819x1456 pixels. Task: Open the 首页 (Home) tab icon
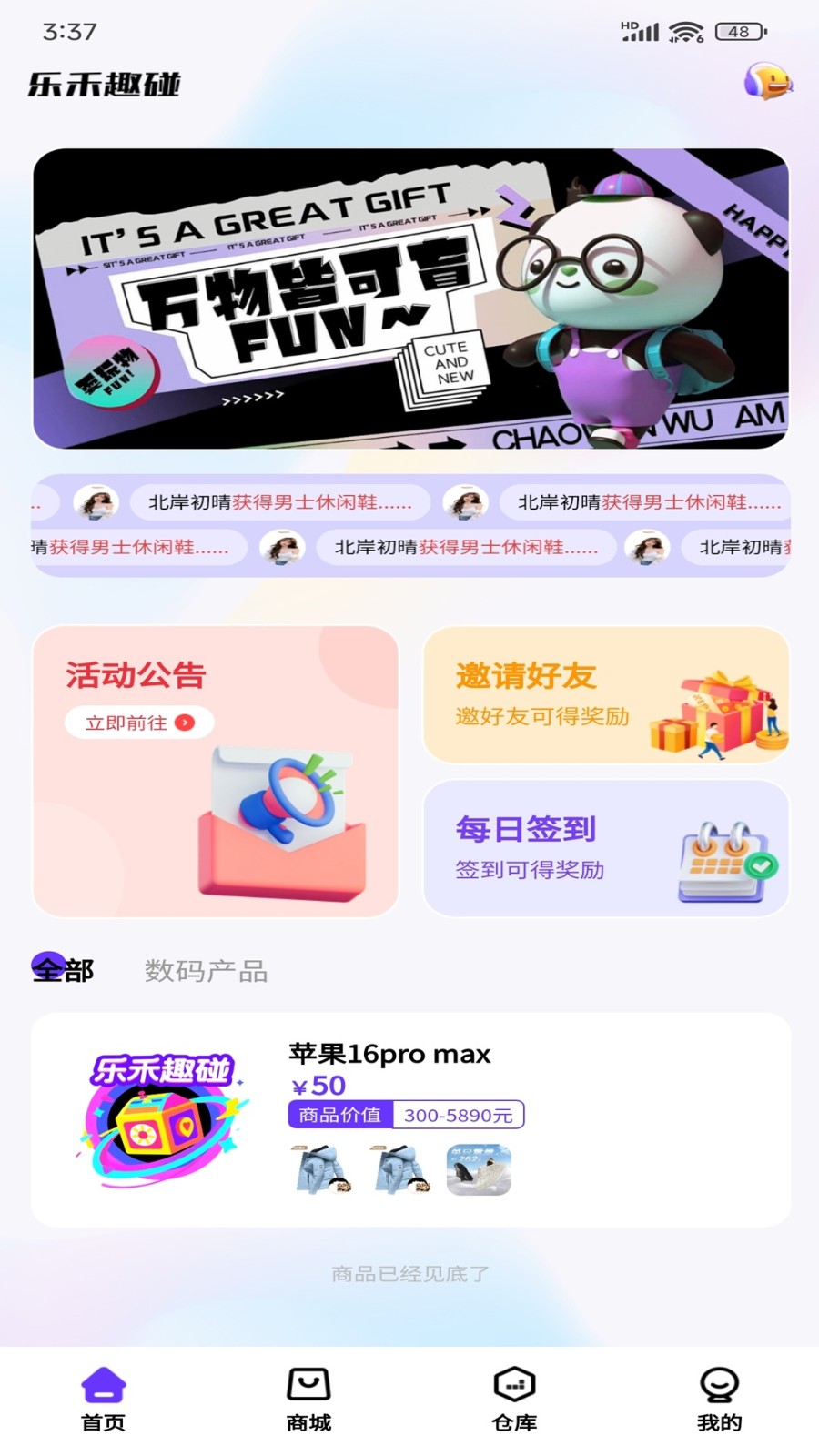point(103,1385)
